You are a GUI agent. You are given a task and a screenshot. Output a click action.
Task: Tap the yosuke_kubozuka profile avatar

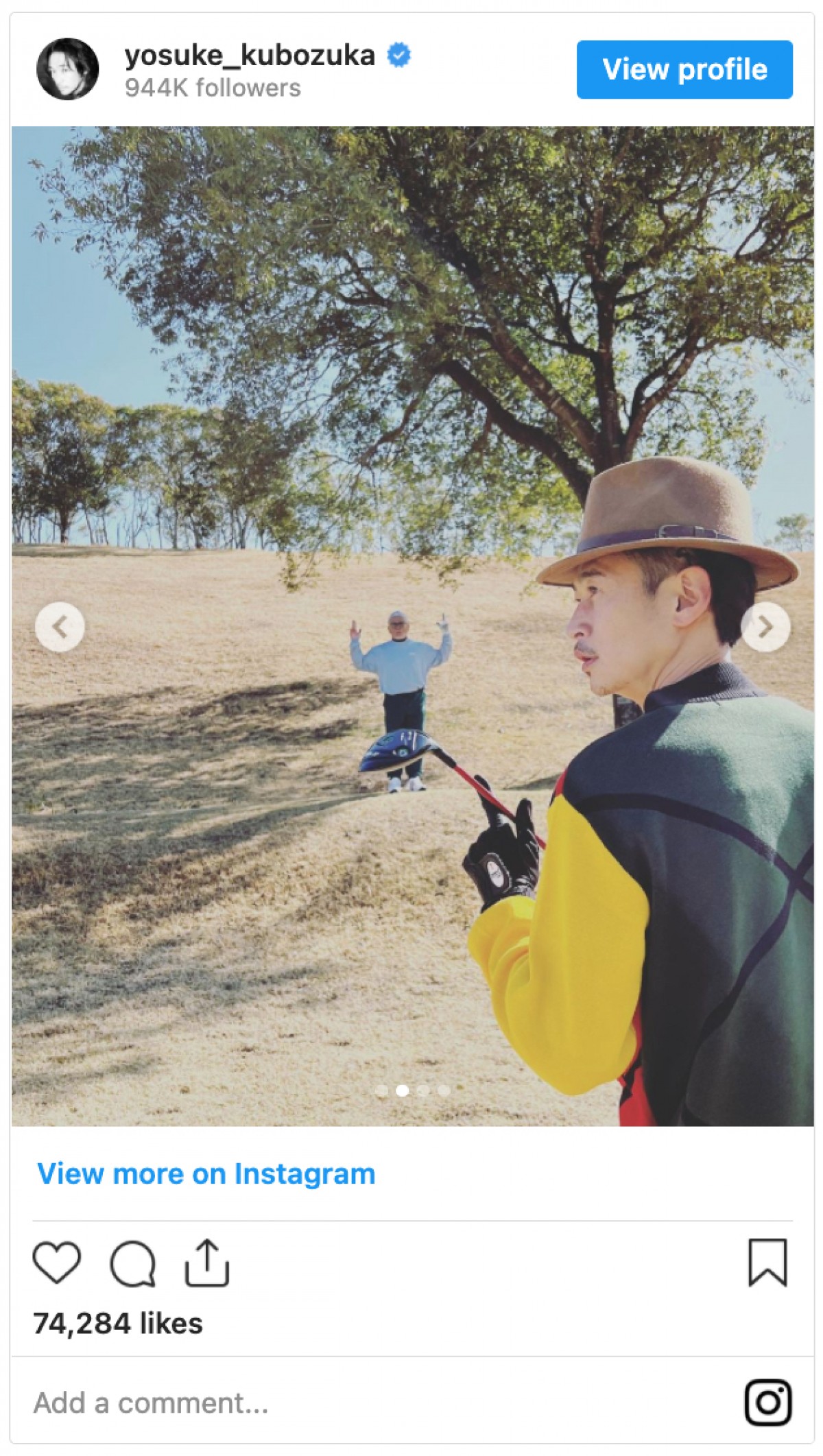[67, 69]
